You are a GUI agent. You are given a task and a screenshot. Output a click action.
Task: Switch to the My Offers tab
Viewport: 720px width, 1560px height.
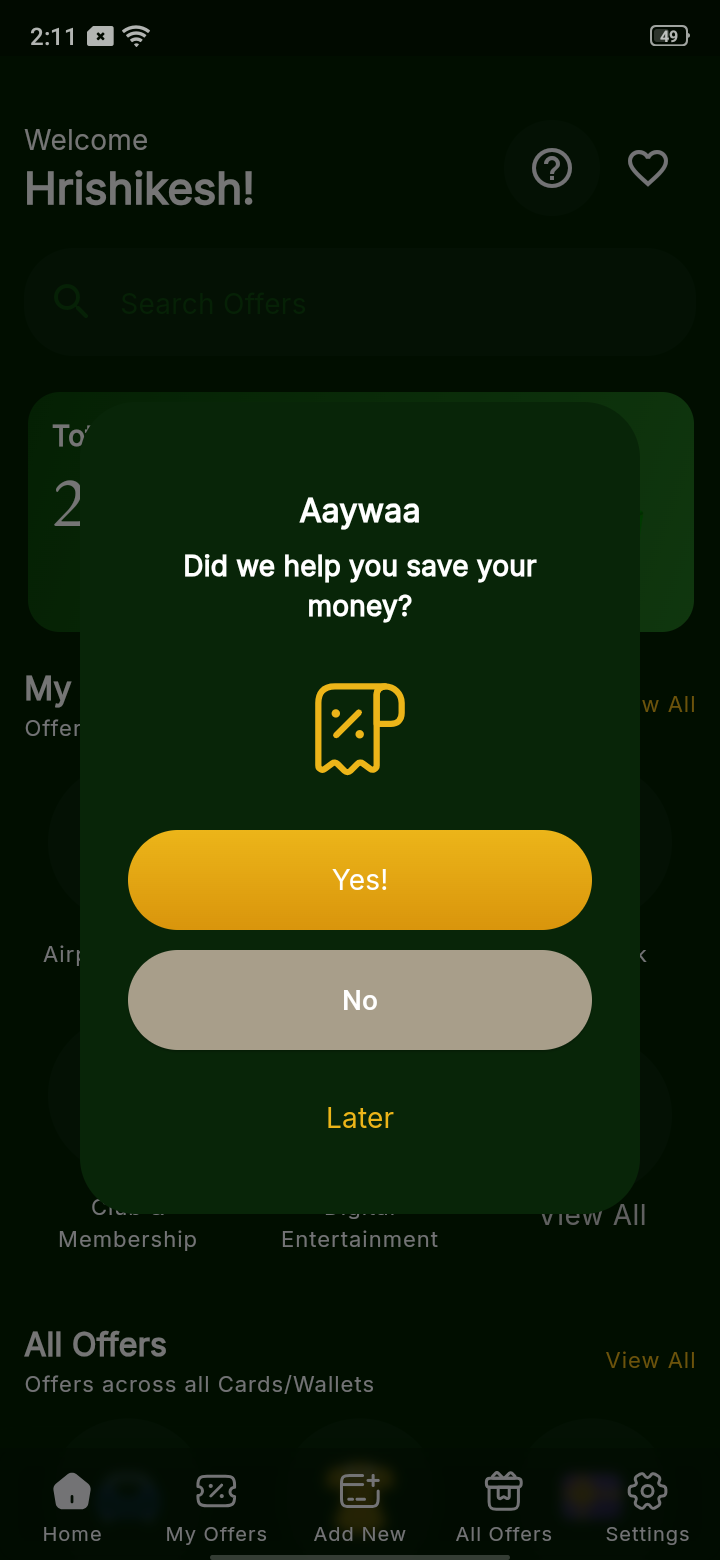coord(216,1505)
